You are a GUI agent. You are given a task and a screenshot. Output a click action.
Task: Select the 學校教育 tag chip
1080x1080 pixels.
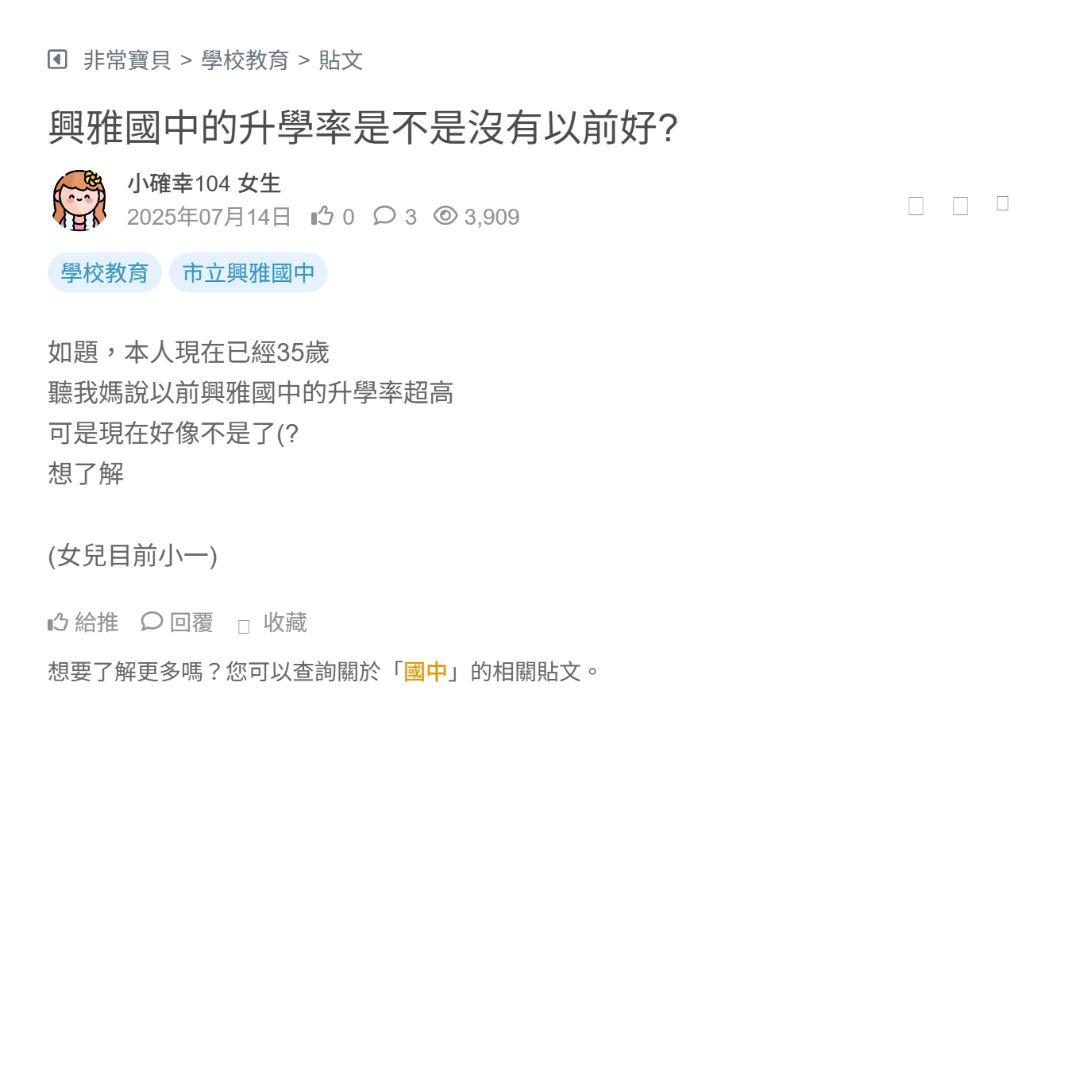click(x=104, y=273)
